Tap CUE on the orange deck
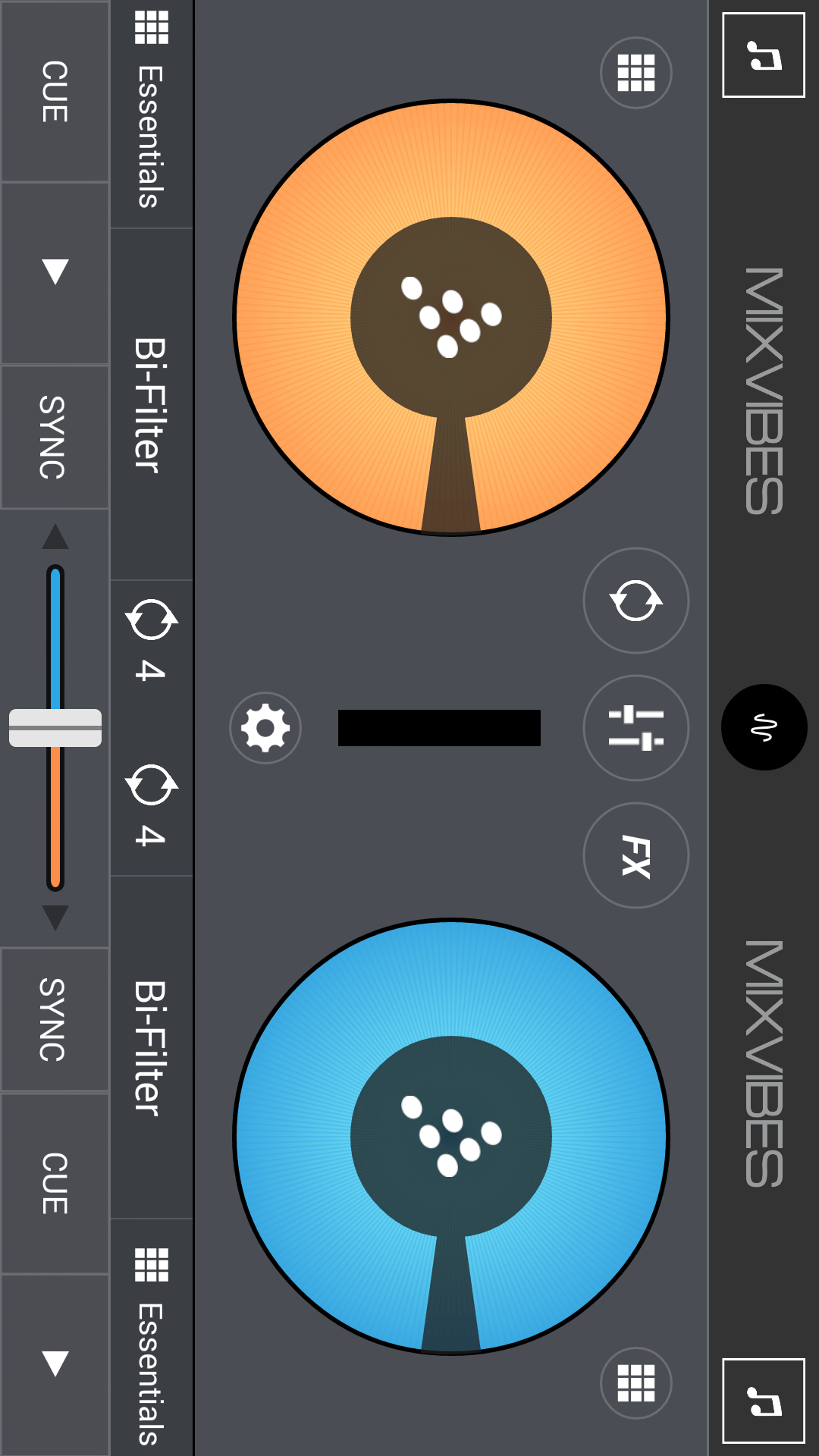Viewport: 819px width, 1456px height. point(55,91)
